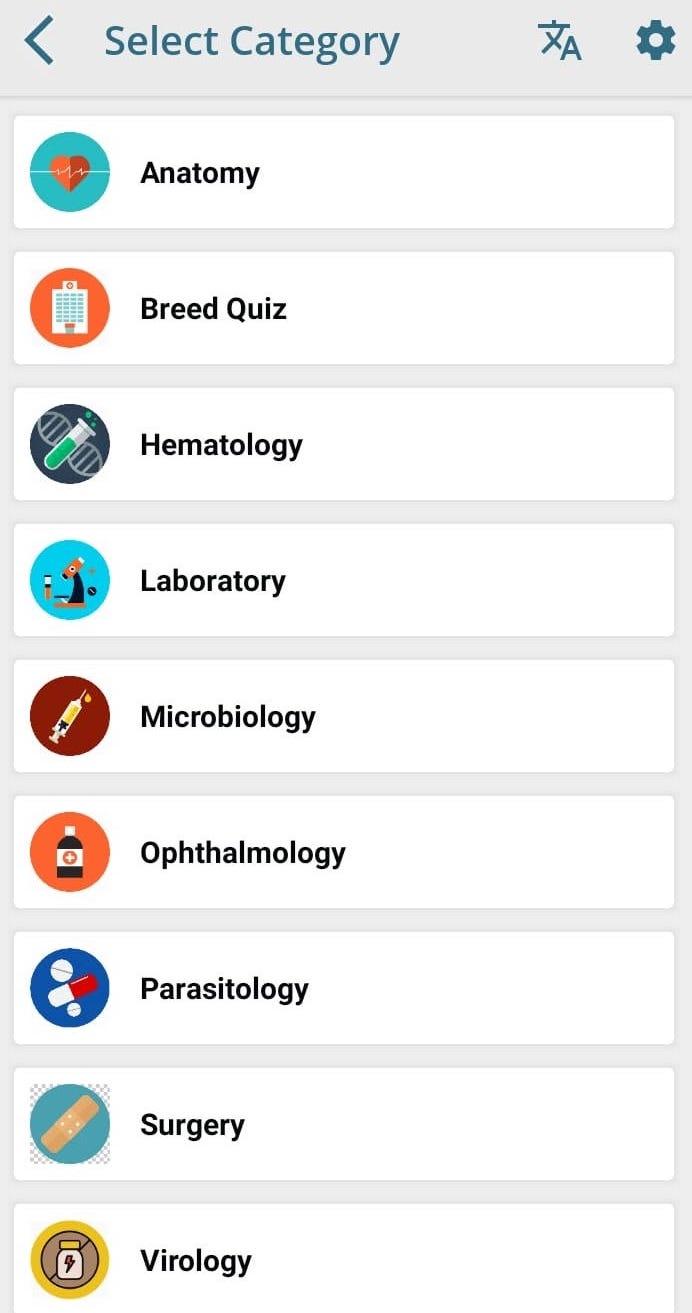692x1313 pixels.
Task: Tap the Laboratory category row
Action: 344,580
